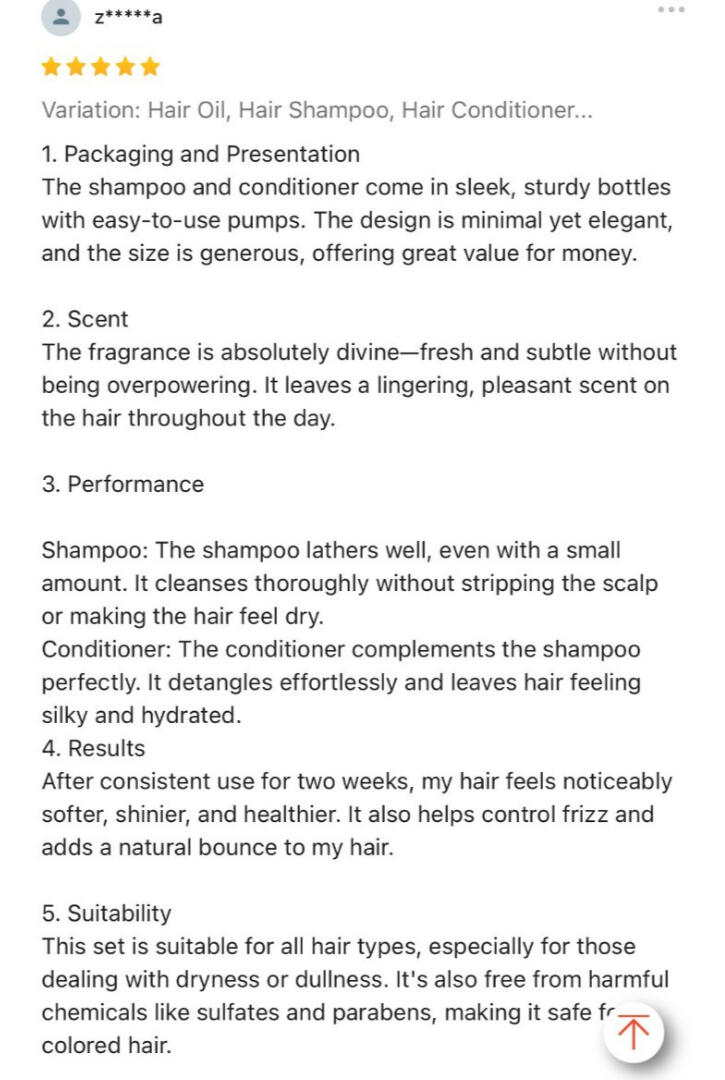Open reviewer z******a's profile avatar
This screenshot has height=1080, width=725.
61,17
